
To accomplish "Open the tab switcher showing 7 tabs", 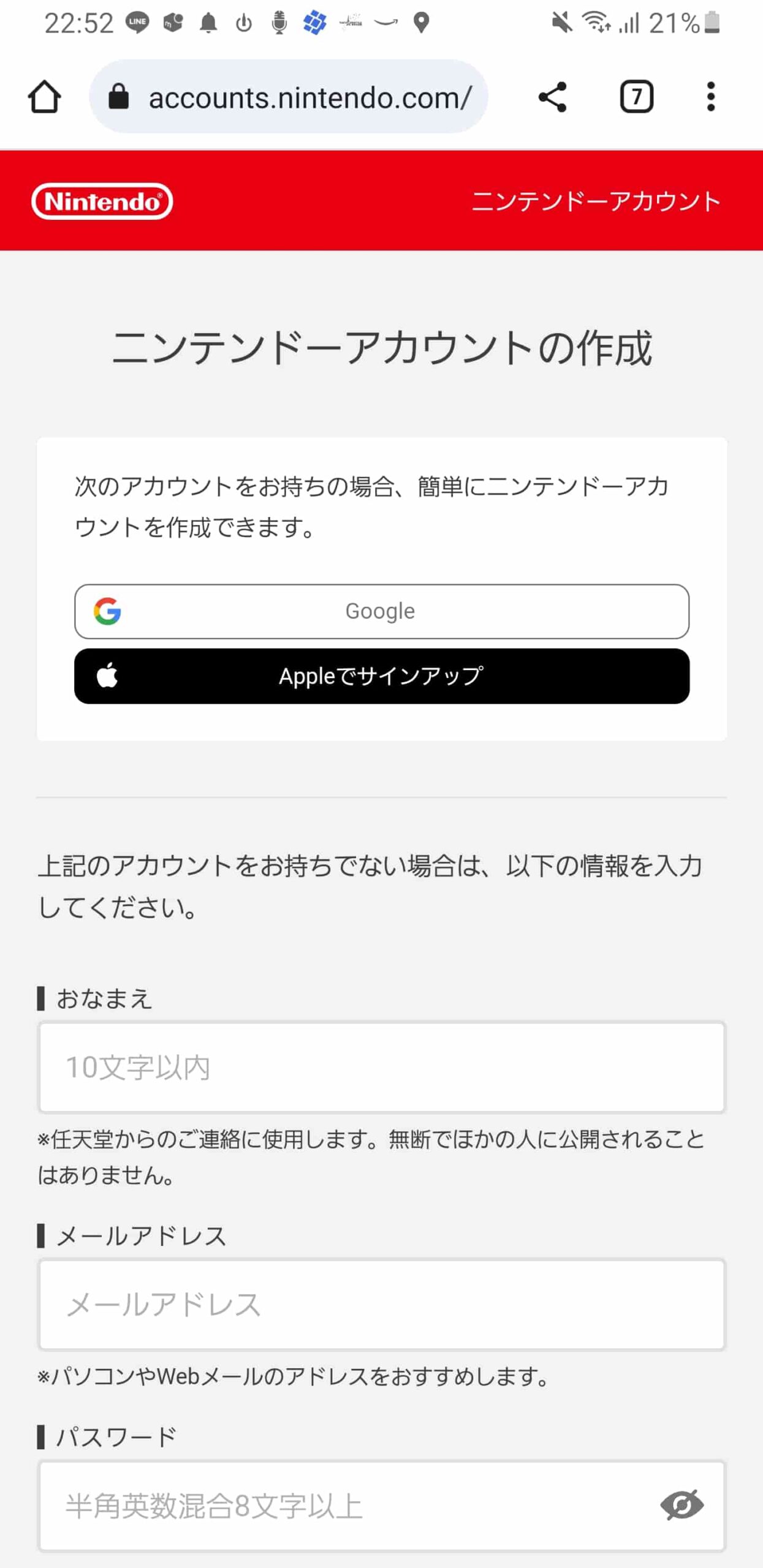I will (x=637, y=97).
